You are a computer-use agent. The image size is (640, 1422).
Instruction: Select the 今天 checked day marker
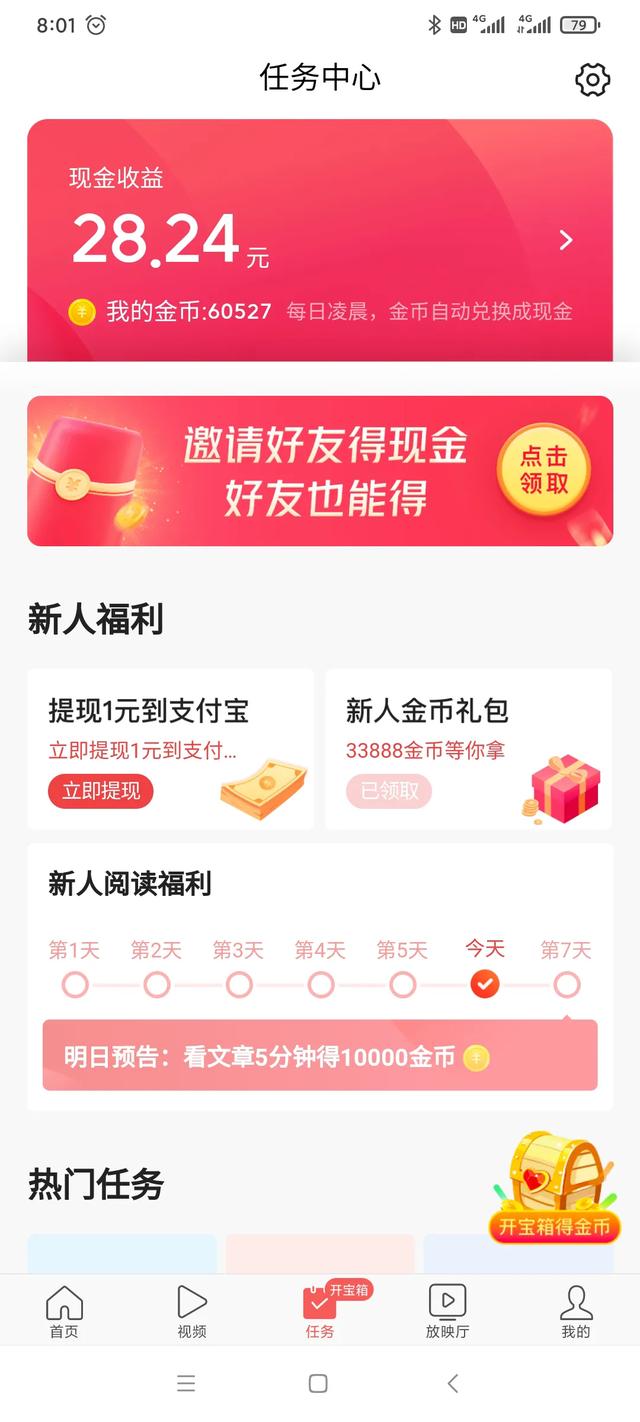tap(485, 985)
